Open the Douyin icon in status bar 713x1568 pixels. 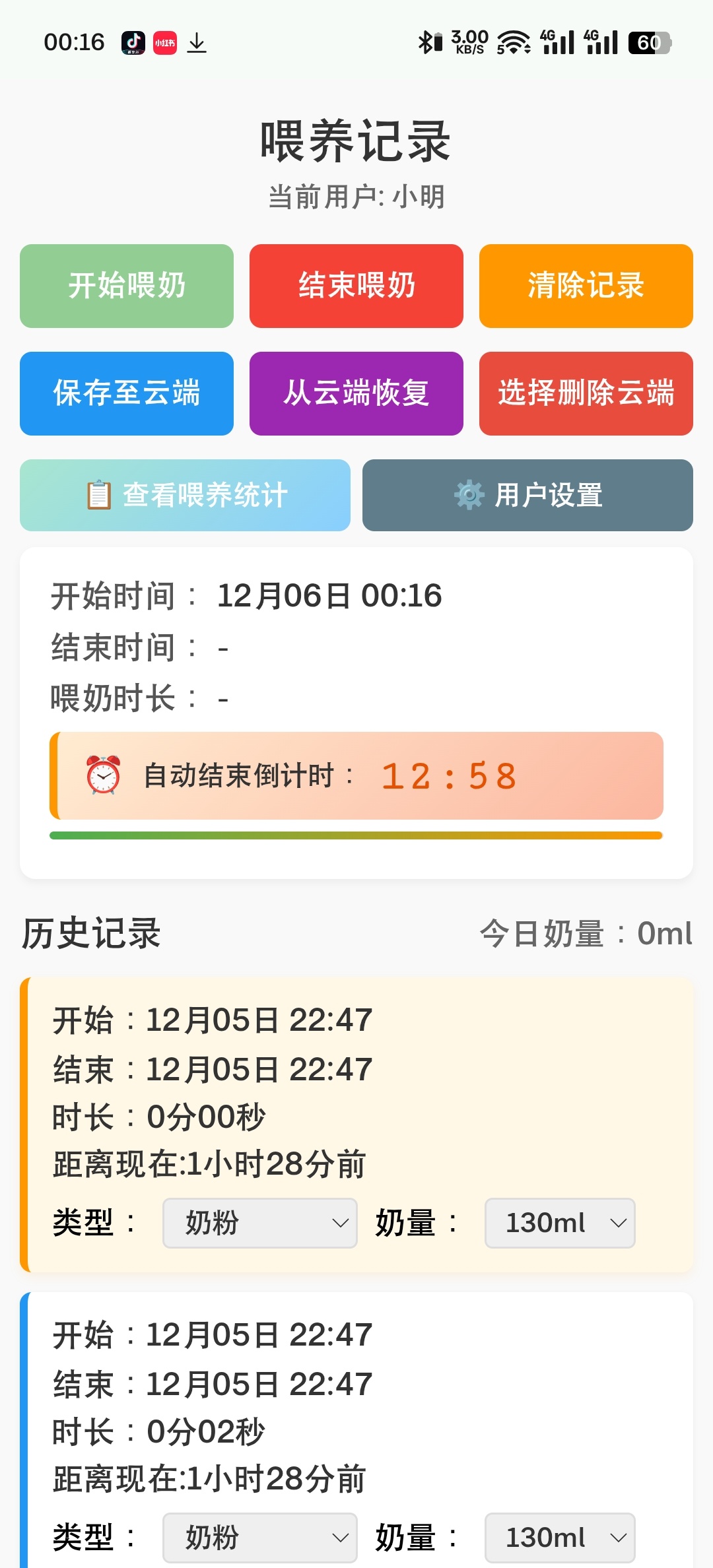click(132, 42)
